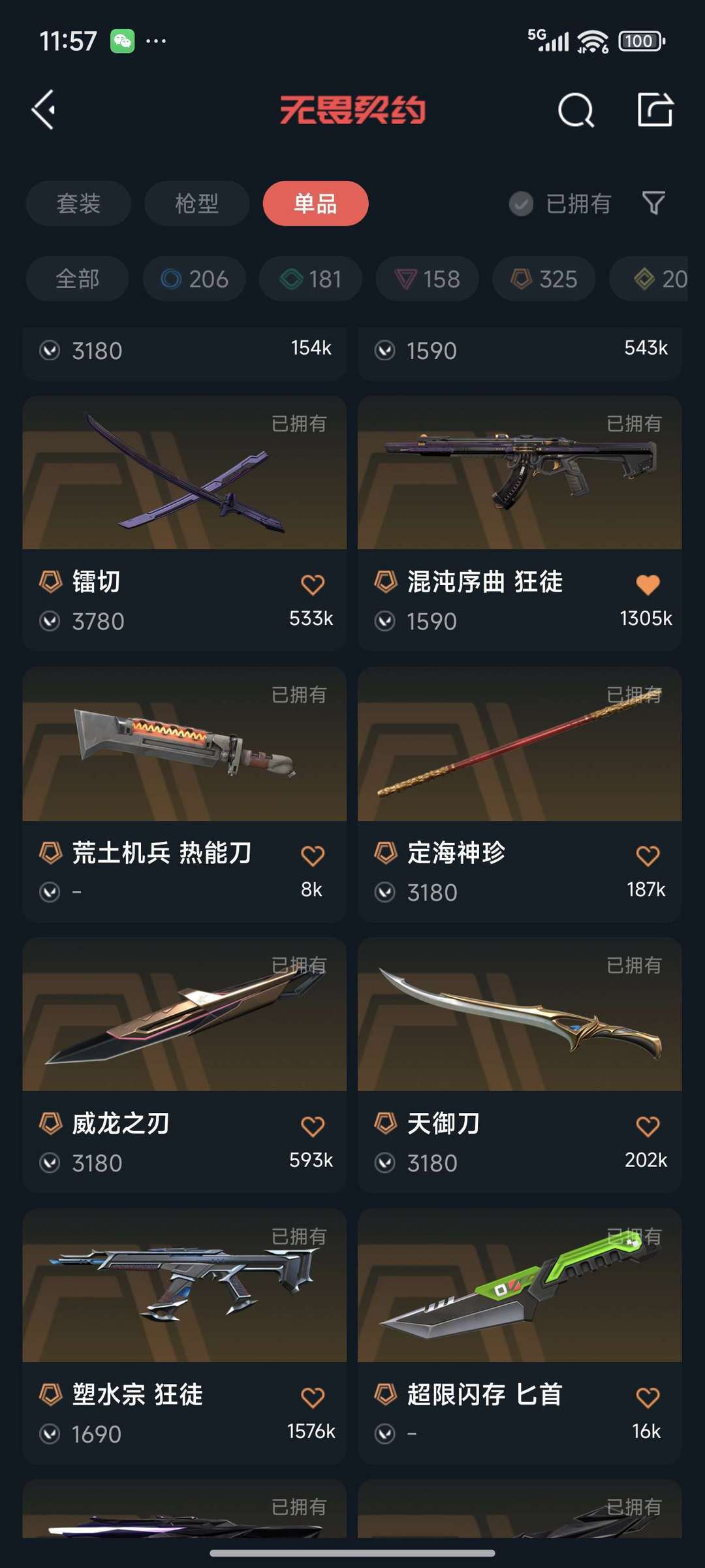Screen dimensions: 705x1568
Task: Share this page via the share icon
Action: pyautogui.click(x=655, y=109)
